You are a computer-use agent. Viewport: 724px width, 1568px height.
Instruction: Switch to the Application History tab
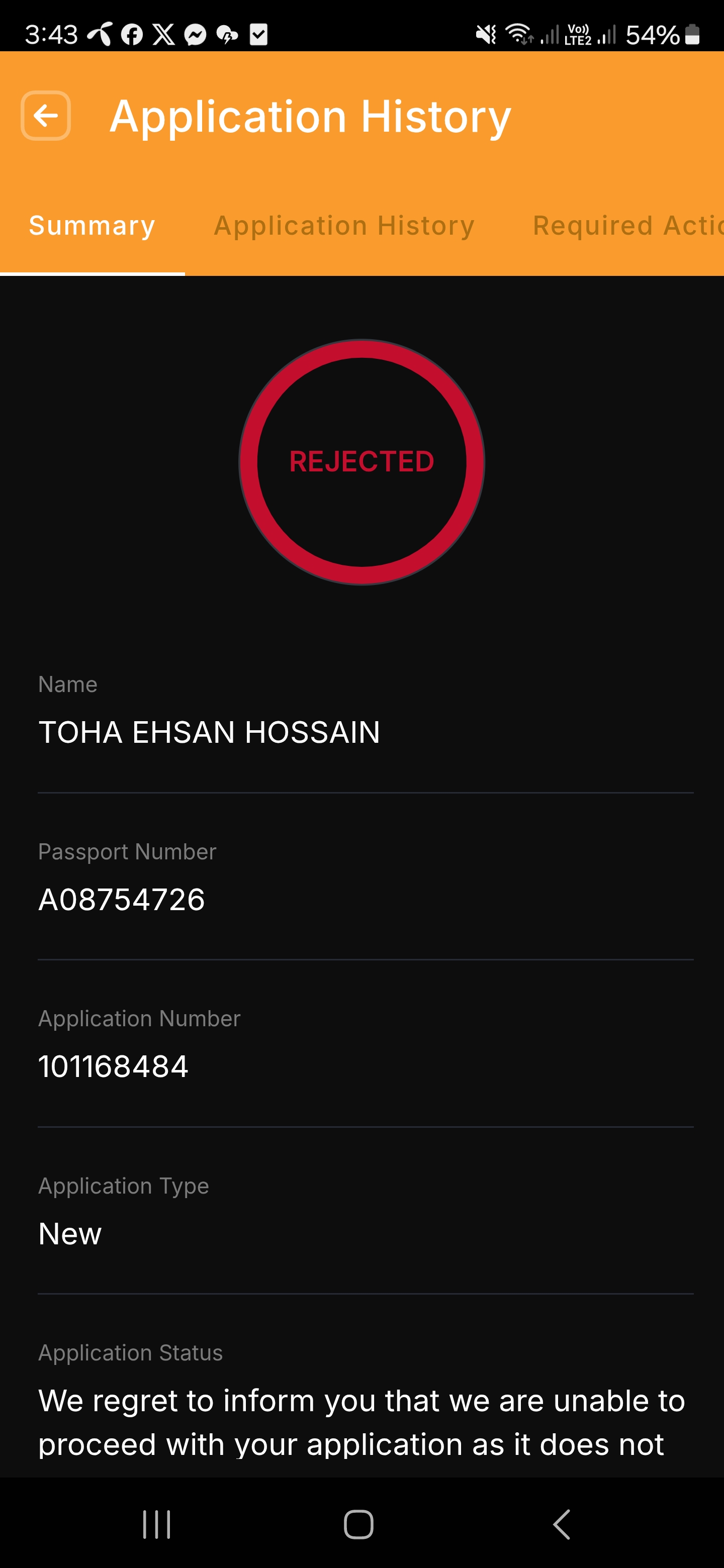(343, 226)
